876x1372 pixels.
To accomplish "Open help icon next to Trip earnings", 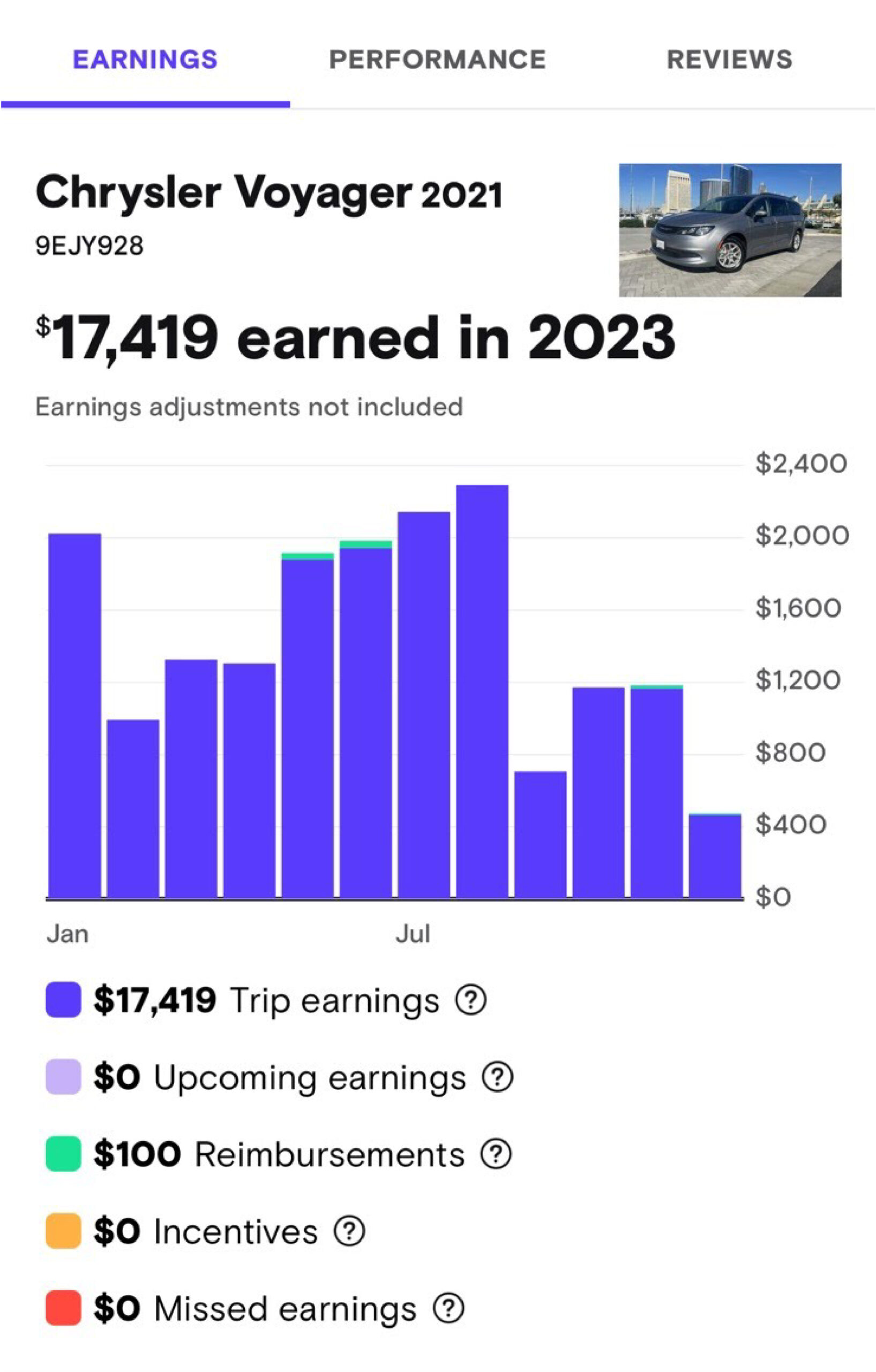I will click(470, 1000).
